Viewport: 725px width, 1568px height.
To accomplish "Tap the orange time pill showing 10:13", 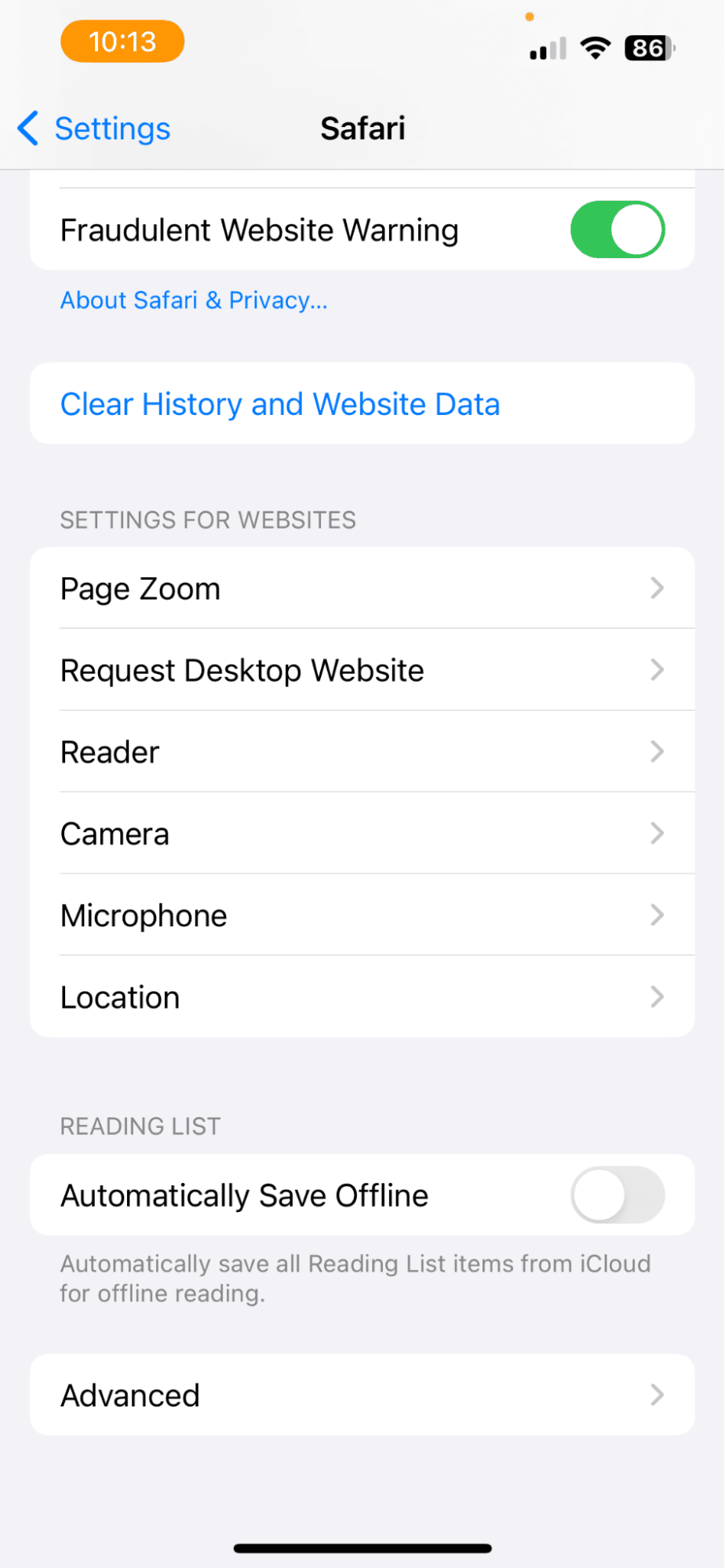I will click(122, 41).
